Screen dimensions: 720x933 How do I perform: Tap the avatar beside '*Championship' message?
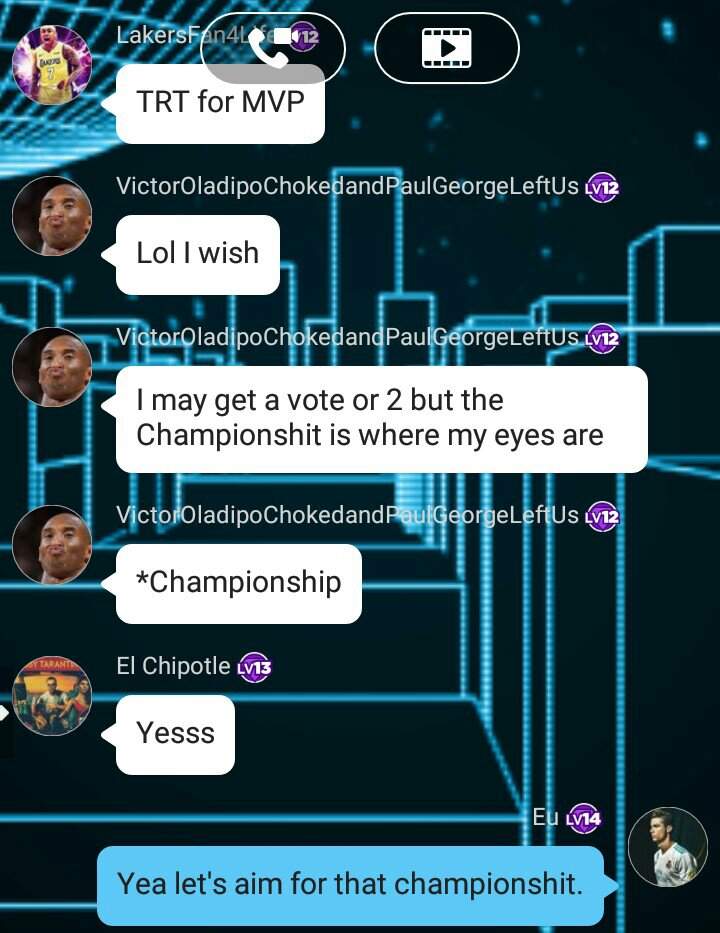coord(52,545)
